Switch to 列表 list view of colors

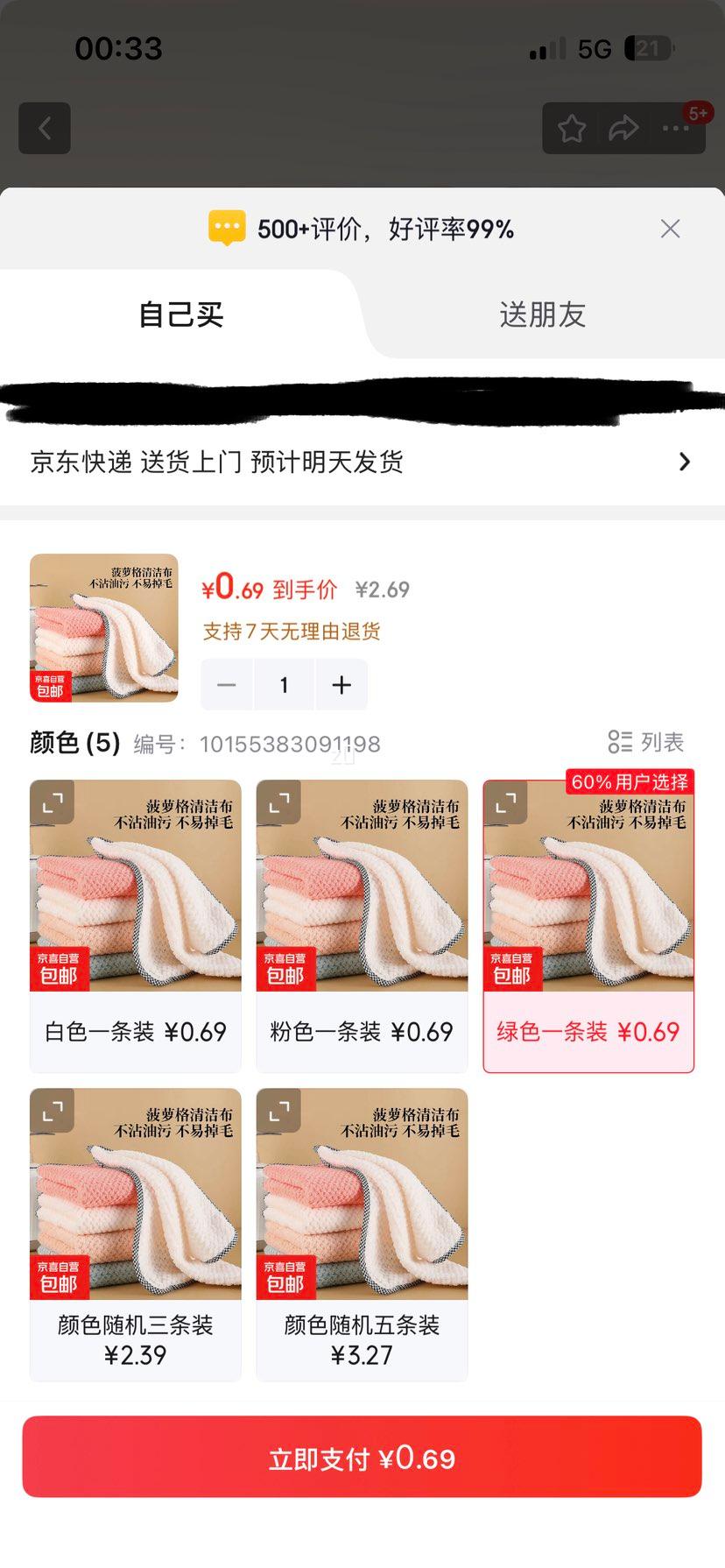(x=649, y=743)
